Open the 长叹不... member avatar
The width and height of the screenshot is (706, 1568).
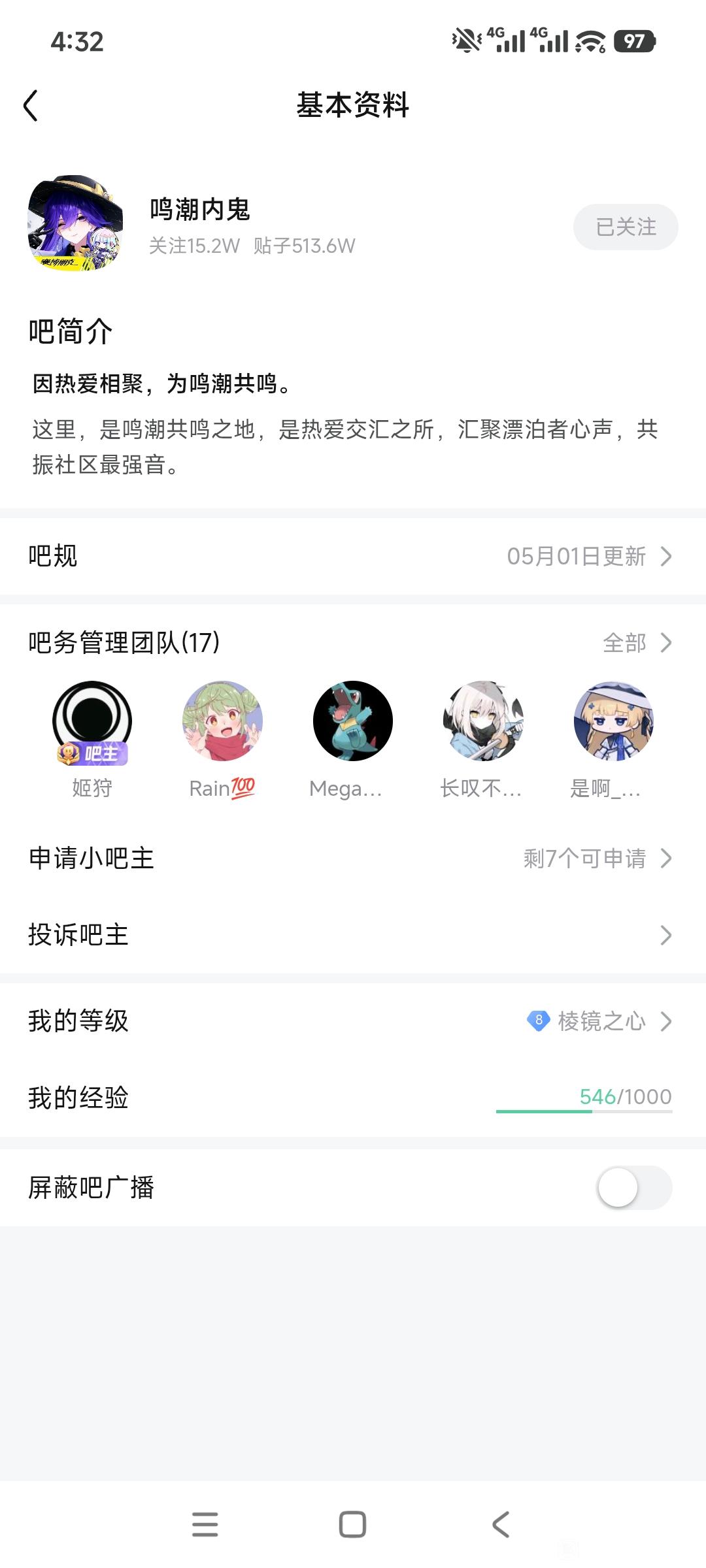click(483, 721)
